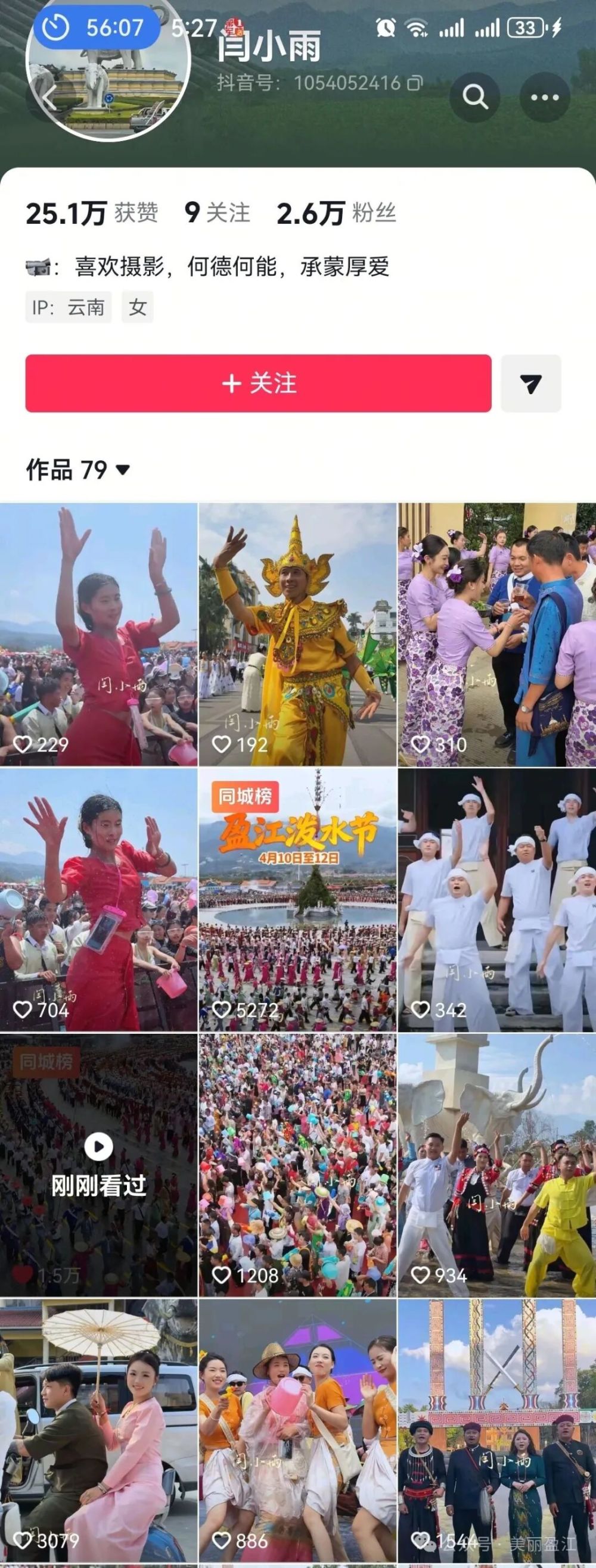Go back with the left arrow
596x1568 pixels.
click(50, 98)
